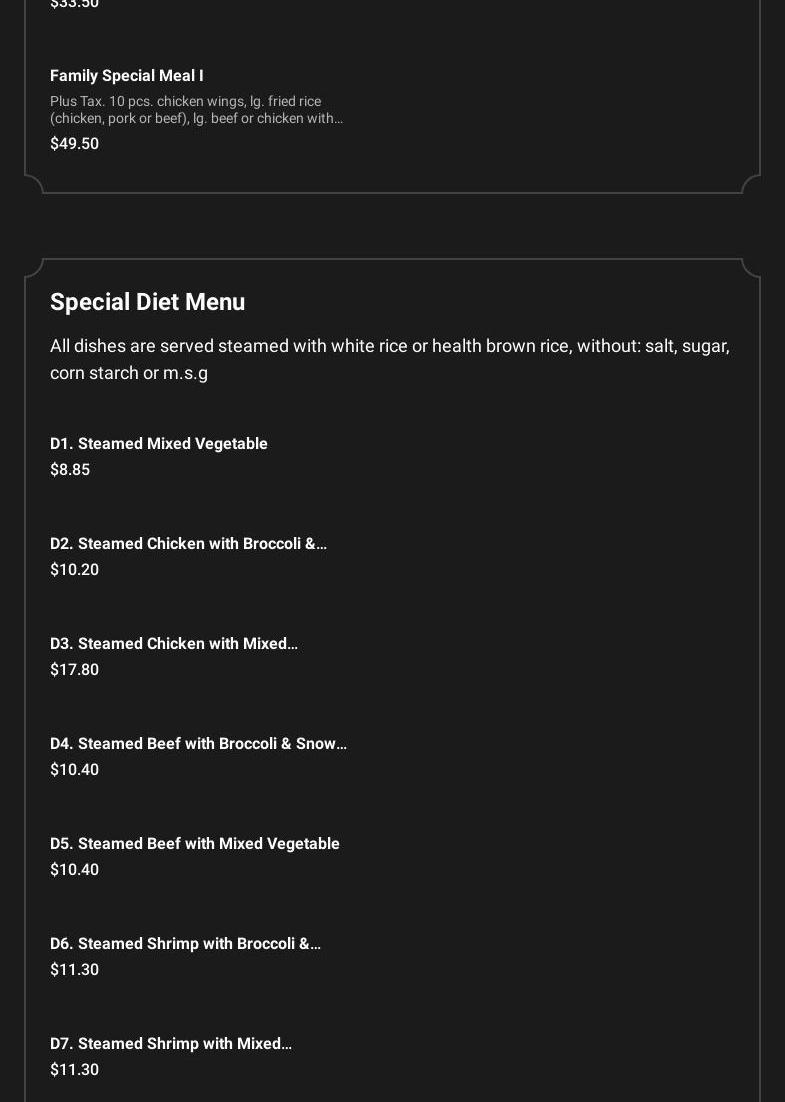Tap D7. Steamed Shrimp with Mixed item
Screen dimensions: 785x1102
(171, 1044)
